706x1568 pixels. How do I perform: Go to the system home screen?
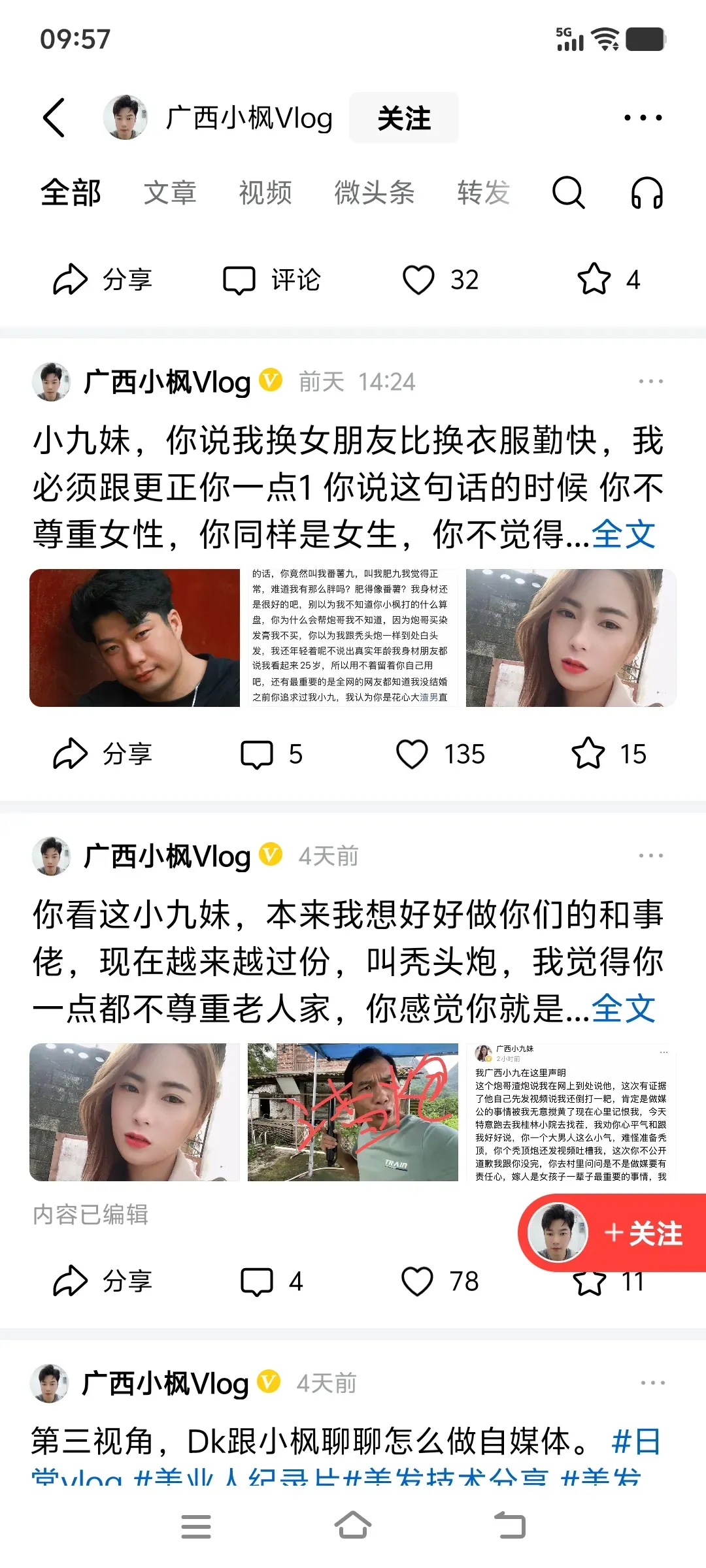coord(353,1526)
